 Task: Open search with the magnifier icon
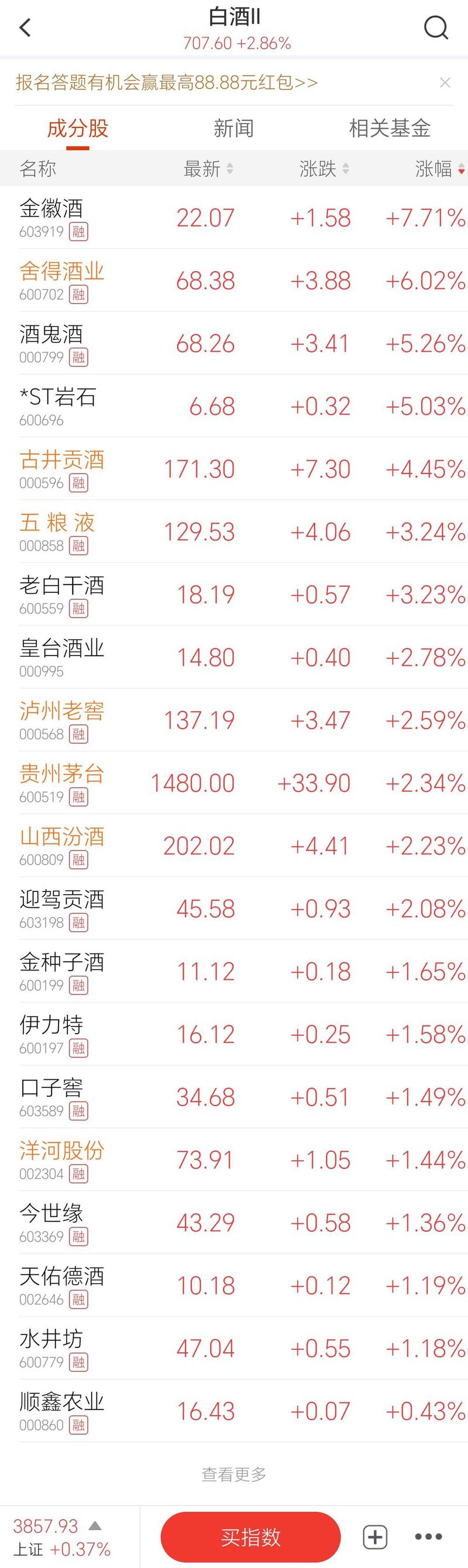436,28
